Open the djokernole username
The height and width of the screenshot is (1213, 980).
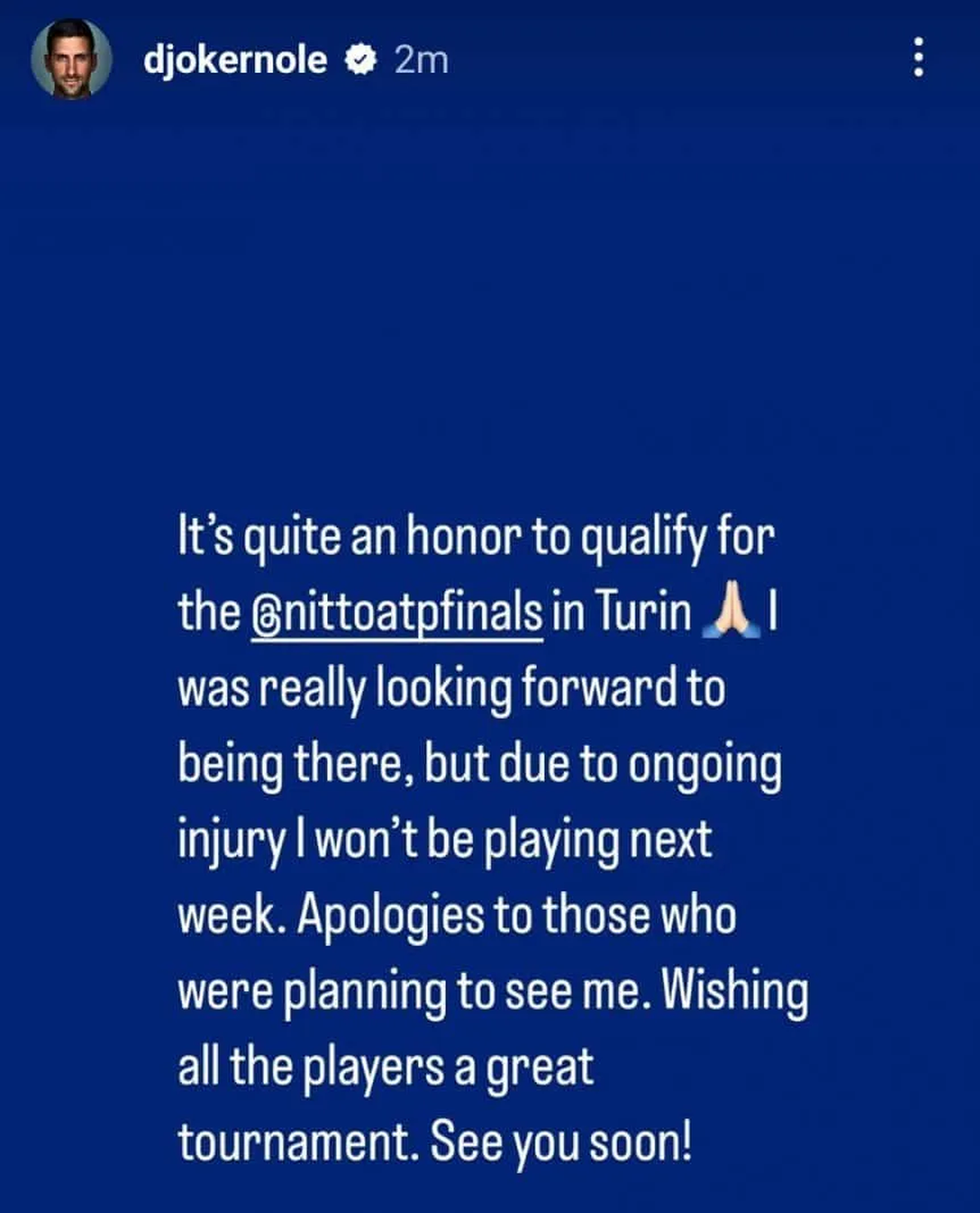coord(235,60)
